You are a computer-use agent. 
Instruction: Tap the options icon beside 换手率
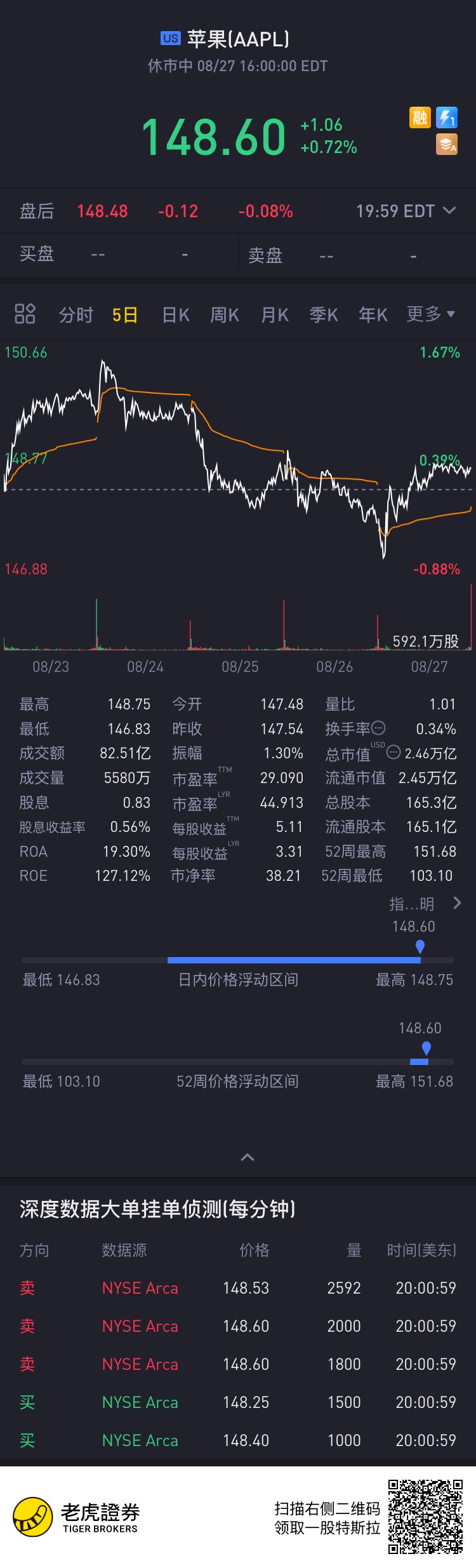coord(378,728)
